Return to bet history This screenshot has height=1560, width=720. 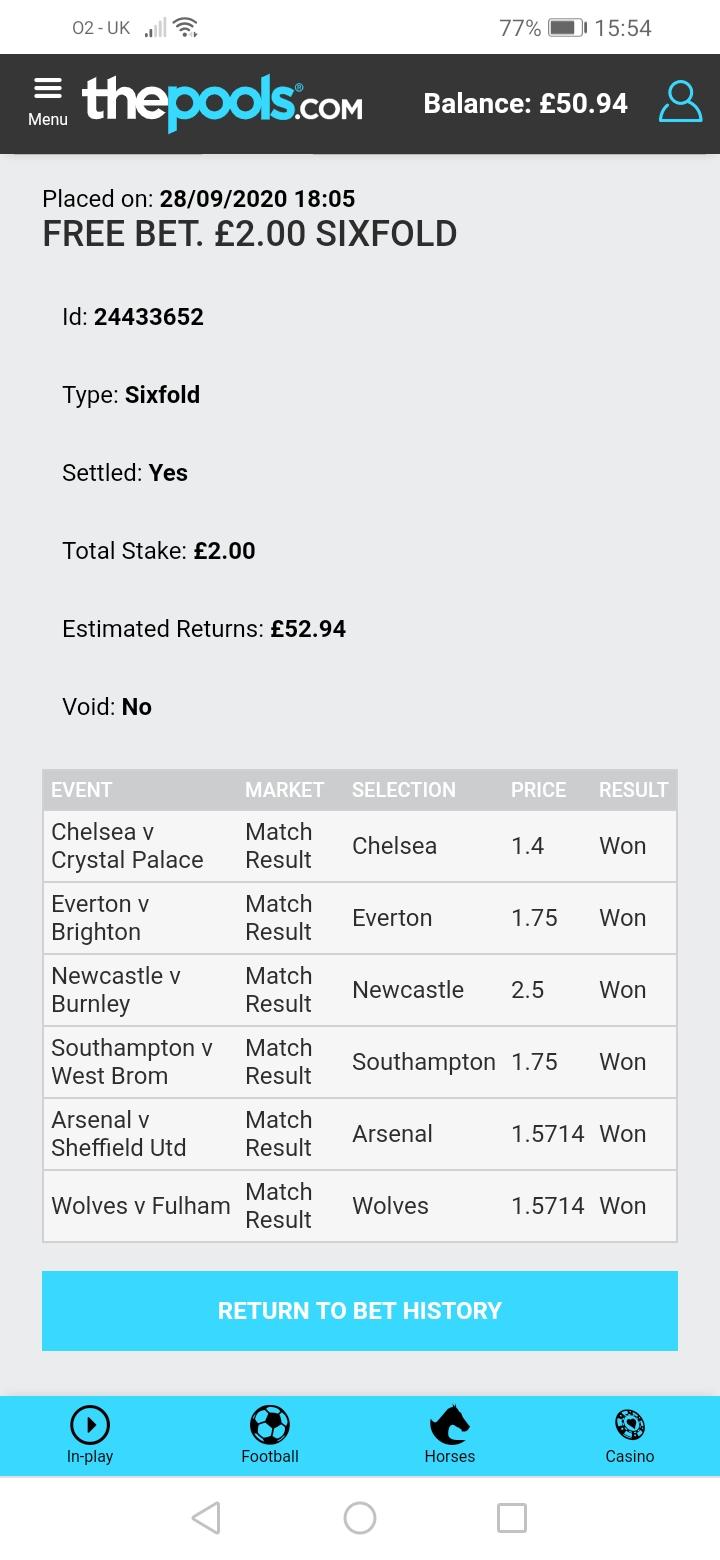(360, 1311)
